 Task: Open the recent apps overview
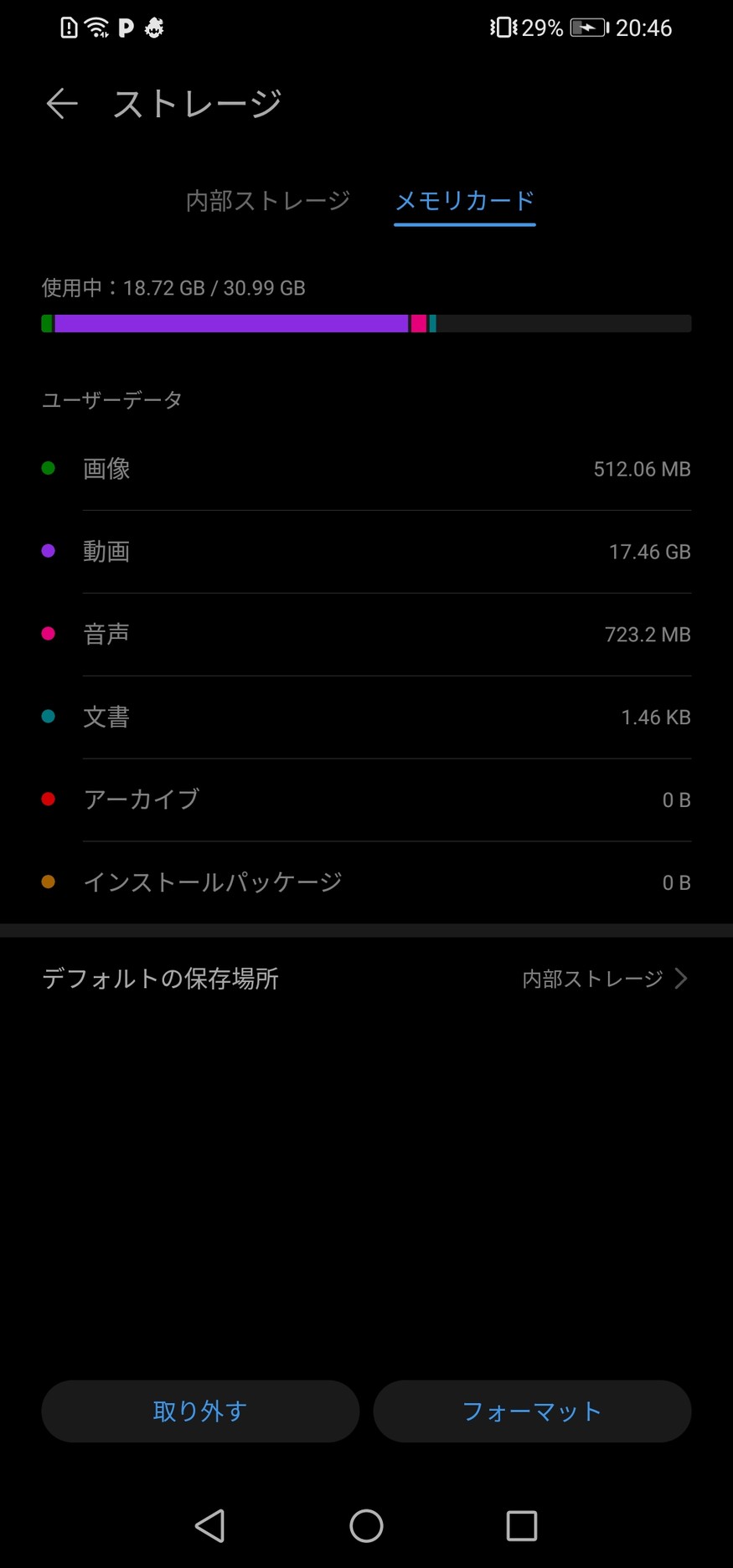click(x=521, y=1525)
